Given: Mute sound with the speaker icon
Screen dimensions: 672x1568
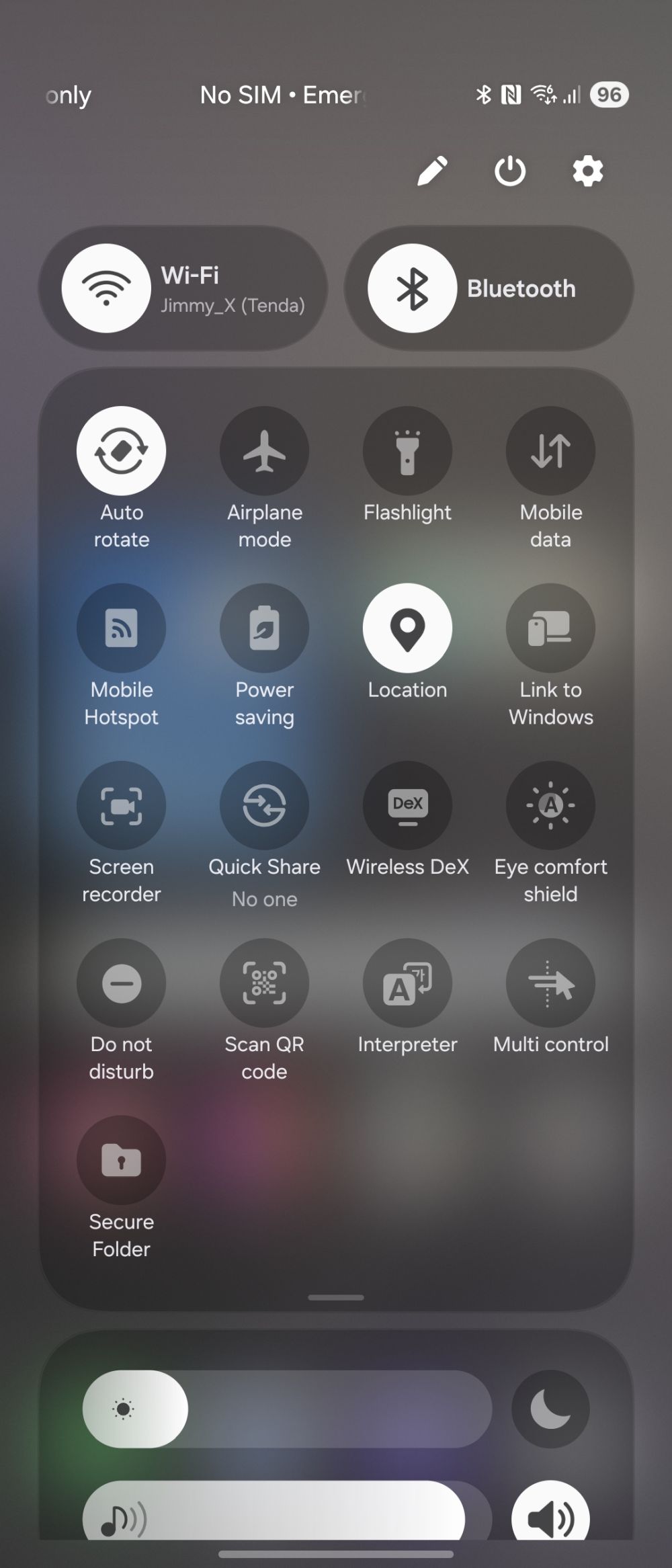Looking at the screenshot, I should pos(550,1518).
